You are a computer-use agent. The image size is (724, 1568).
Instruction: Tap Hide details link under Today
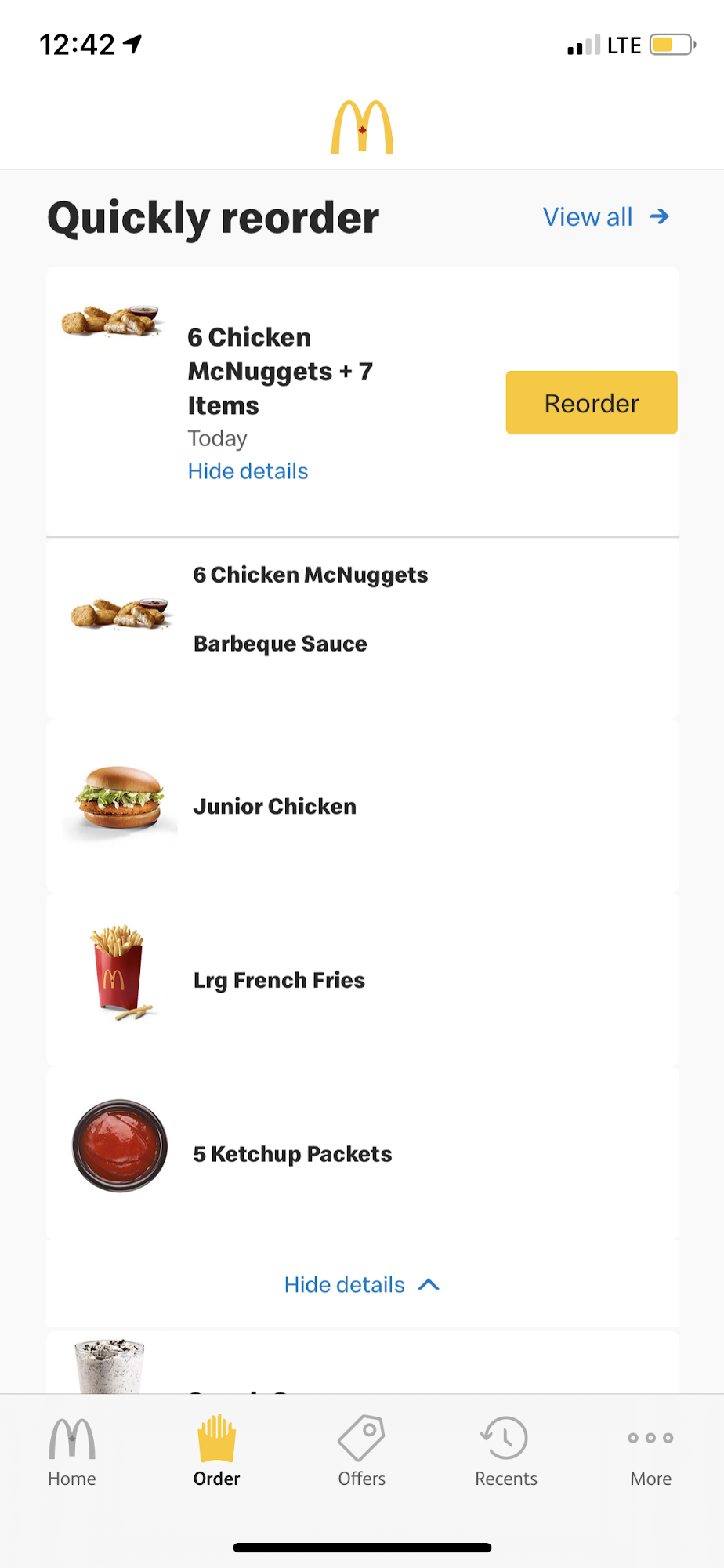click(248, 471)
